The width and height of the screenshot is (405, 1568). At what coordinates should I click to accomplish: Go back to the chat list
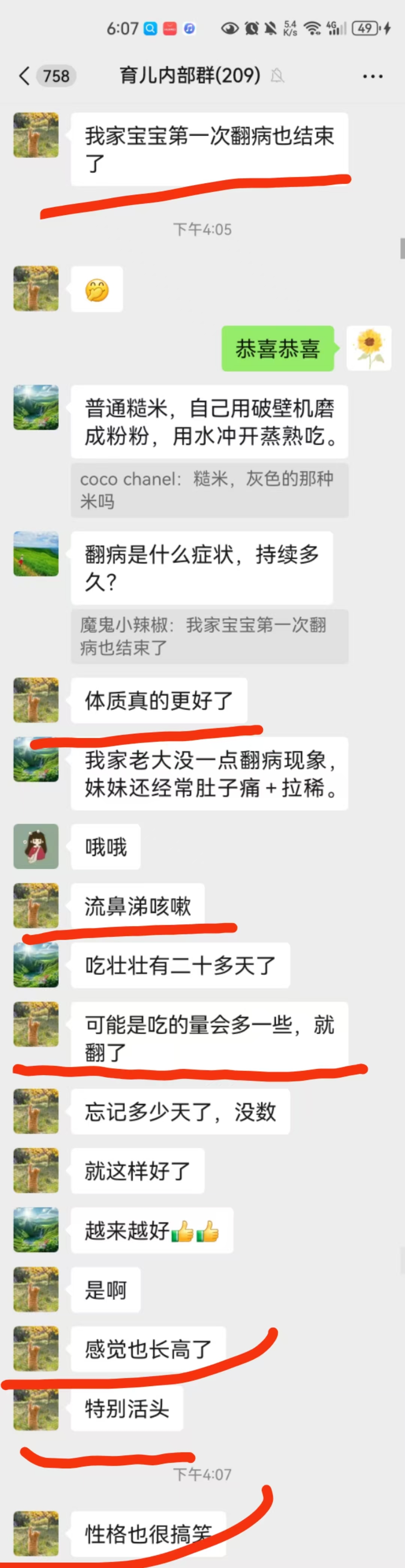click(x=24, y=76)
